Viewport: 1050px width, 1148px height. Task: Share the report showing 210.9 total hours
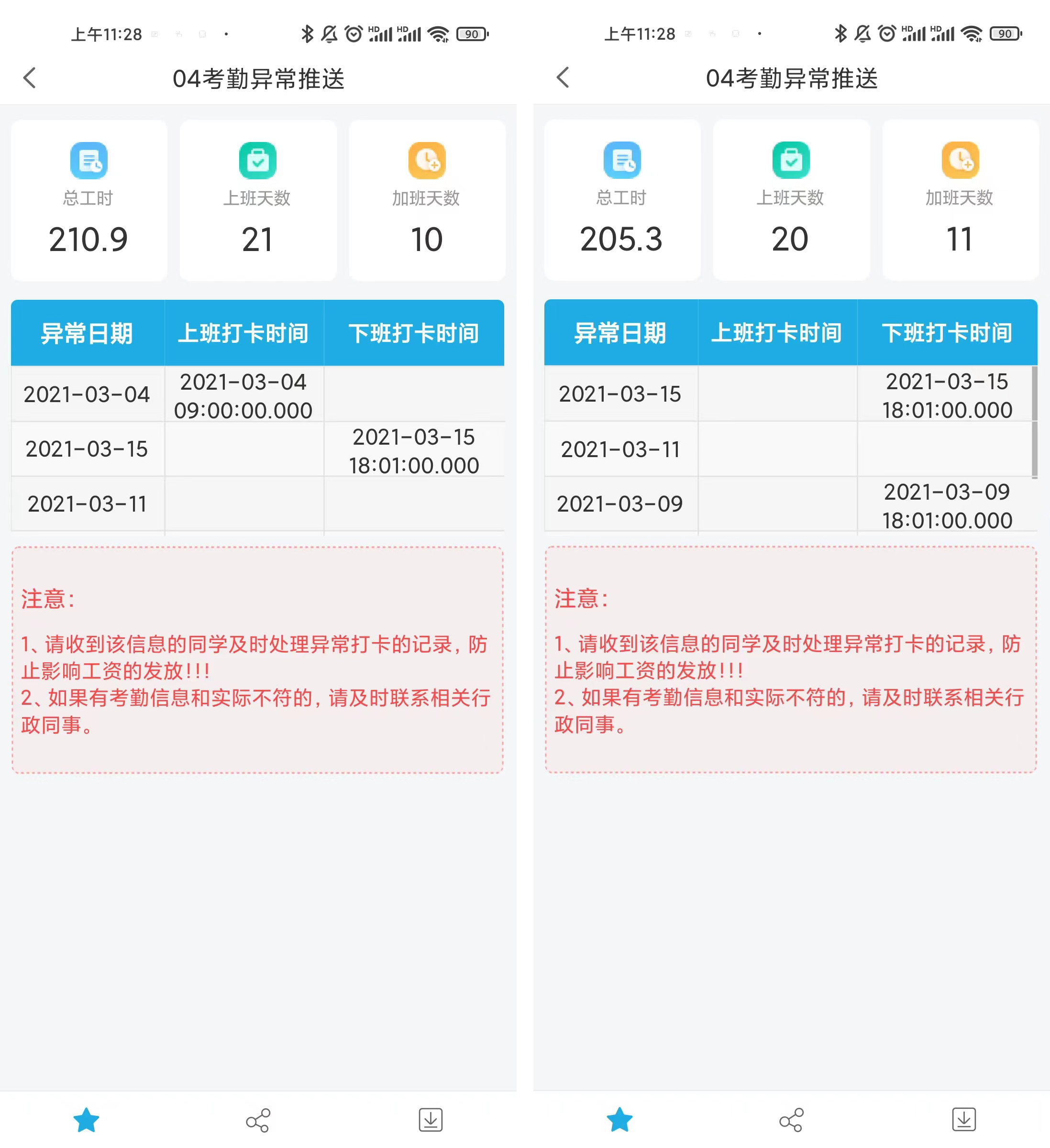(x=258, y=1119)
